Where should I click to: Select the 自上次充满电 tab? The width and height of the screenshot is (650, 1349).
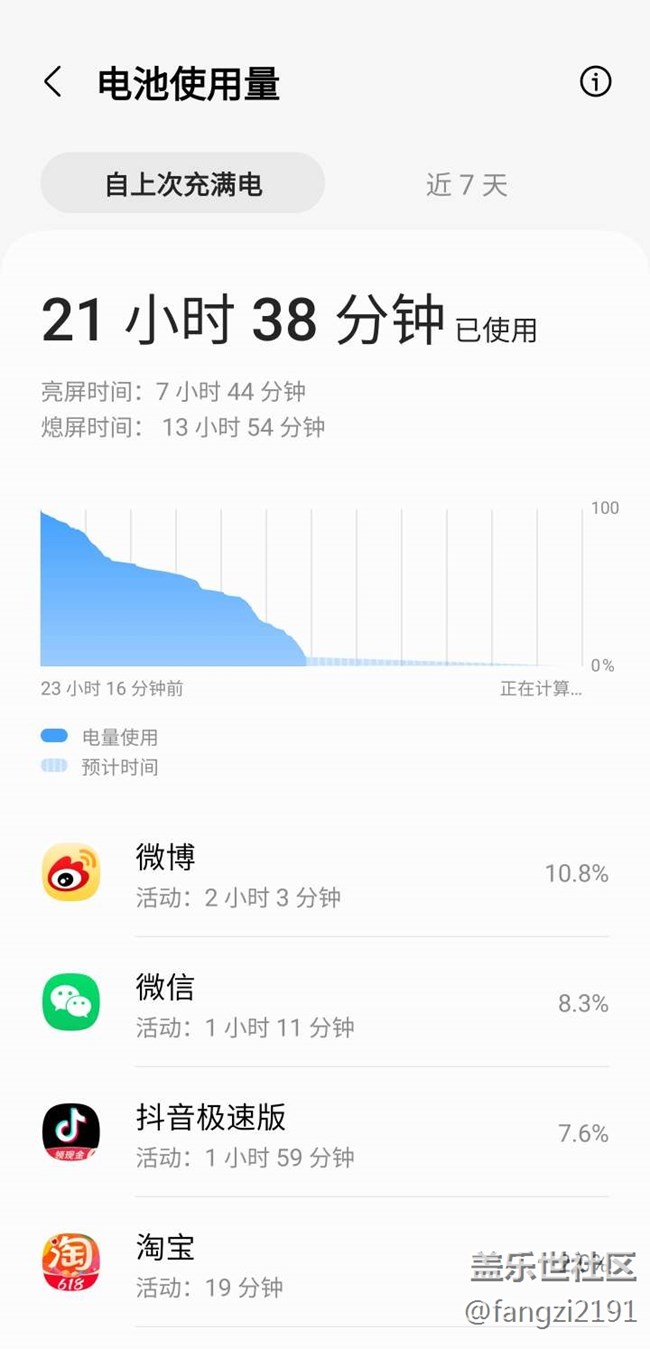point(183,184)
